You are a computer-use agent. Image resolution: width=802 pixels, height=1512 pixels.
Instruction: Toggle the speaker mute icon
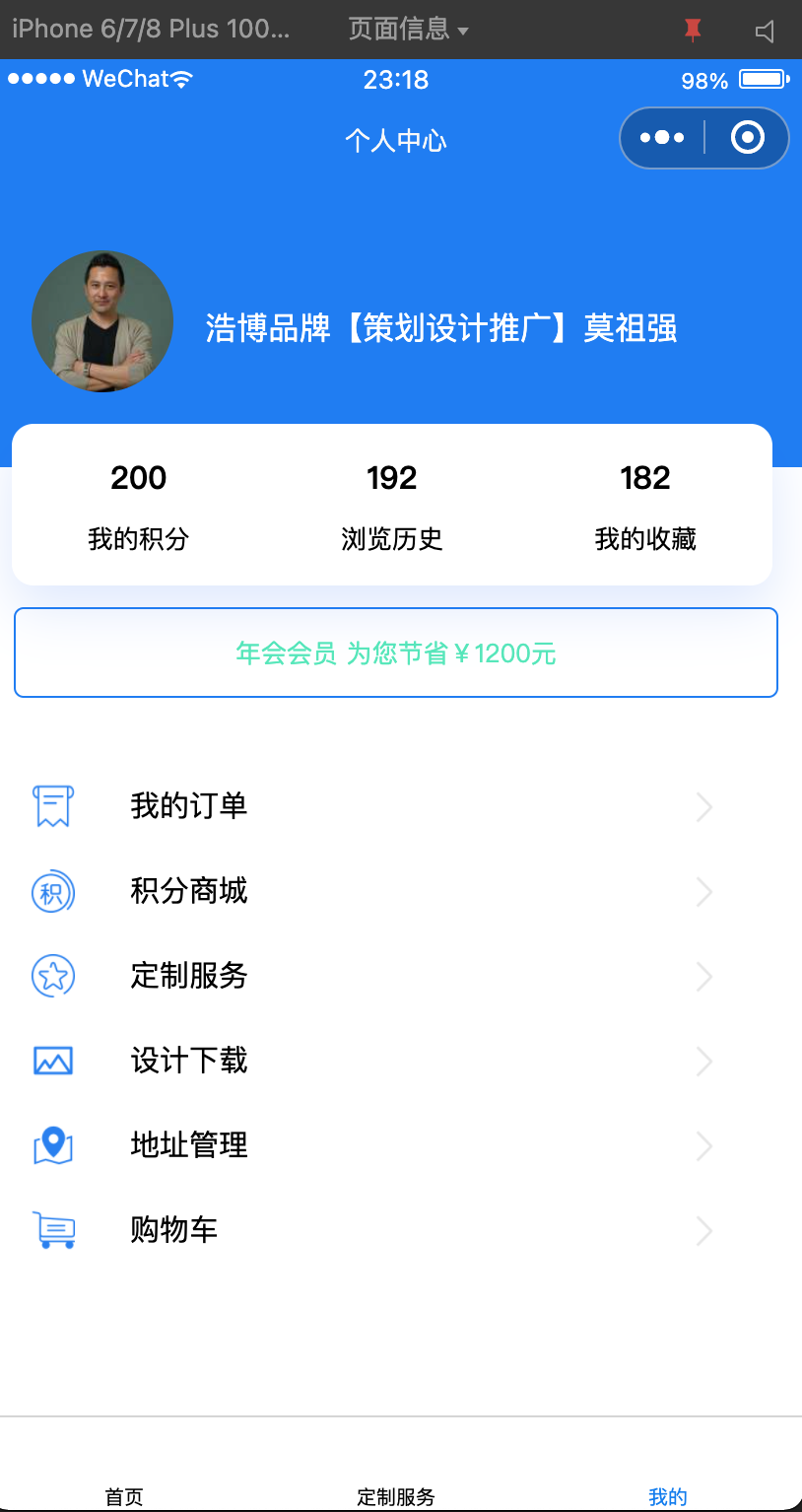765,29
